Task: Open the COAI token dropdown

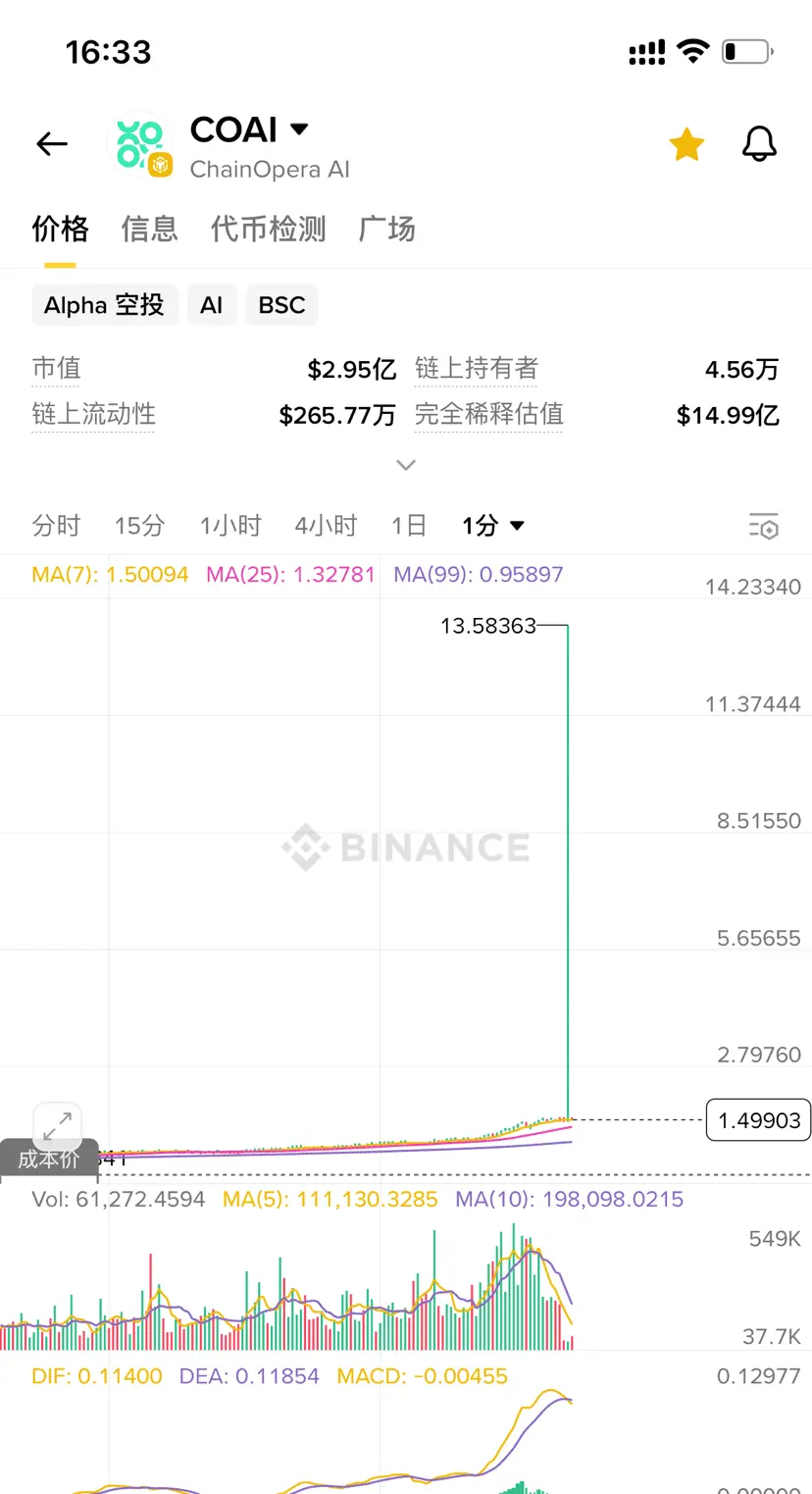Action: 299,129
